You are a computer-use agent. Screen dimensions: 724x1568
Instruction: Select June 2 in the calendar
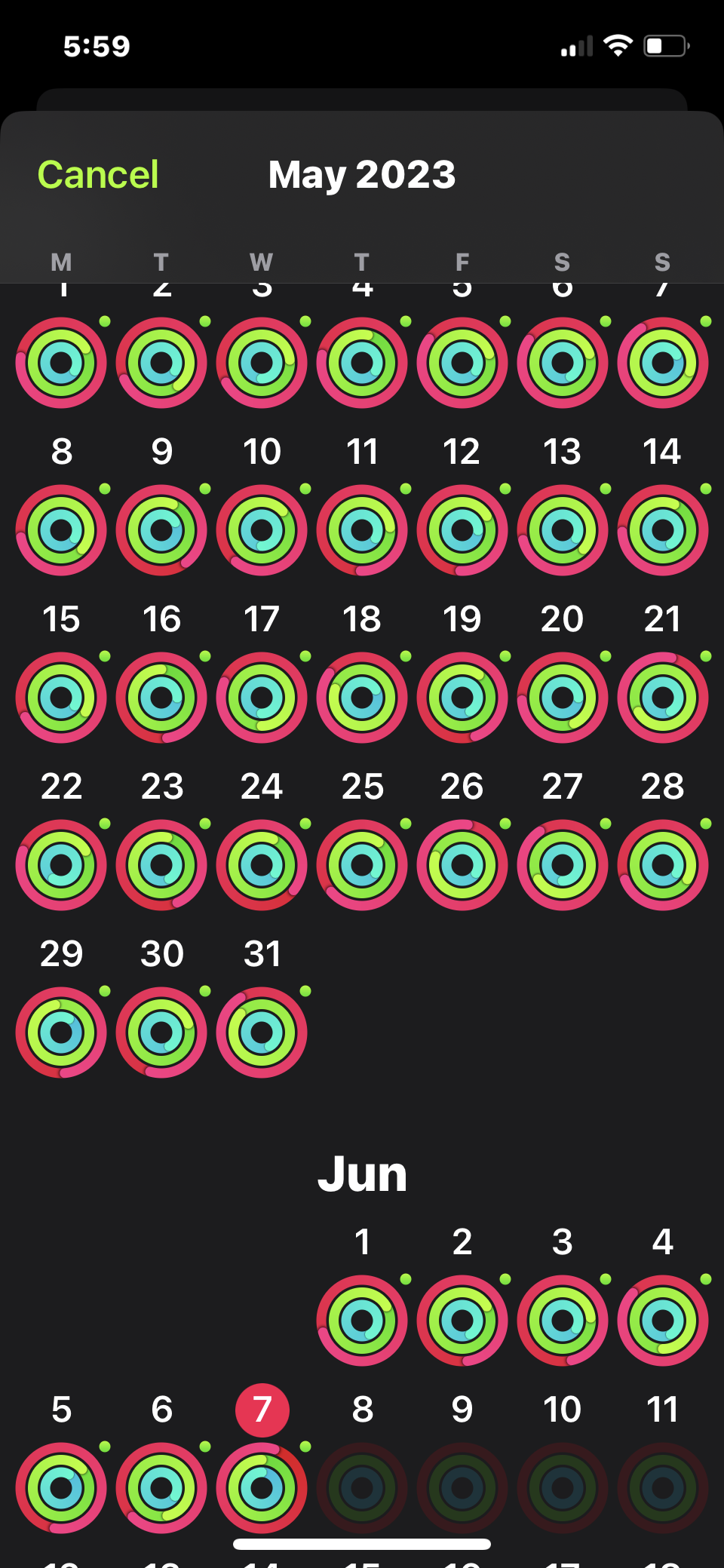[462, 1321]
